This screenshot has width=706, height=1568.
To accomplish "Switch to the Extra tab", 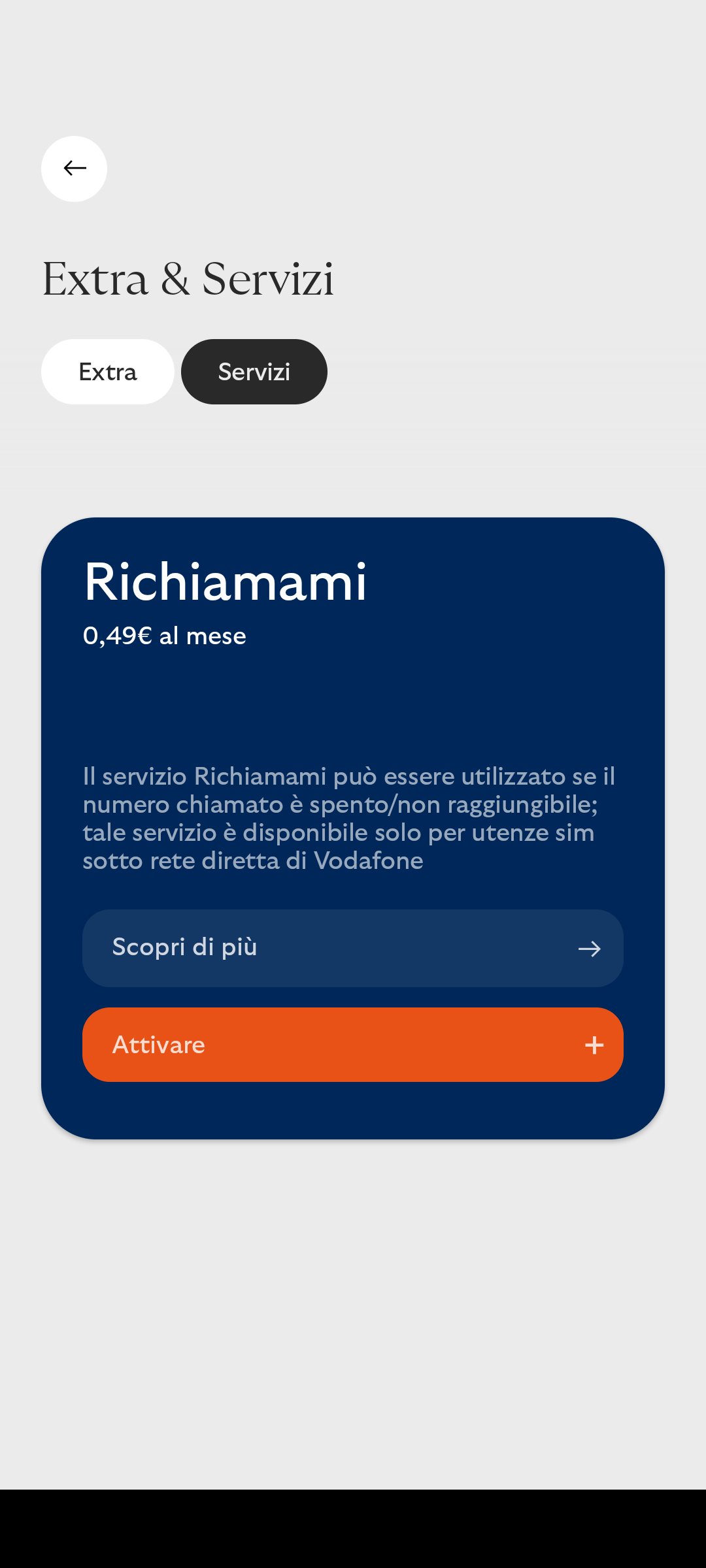I will click(108, 372).
